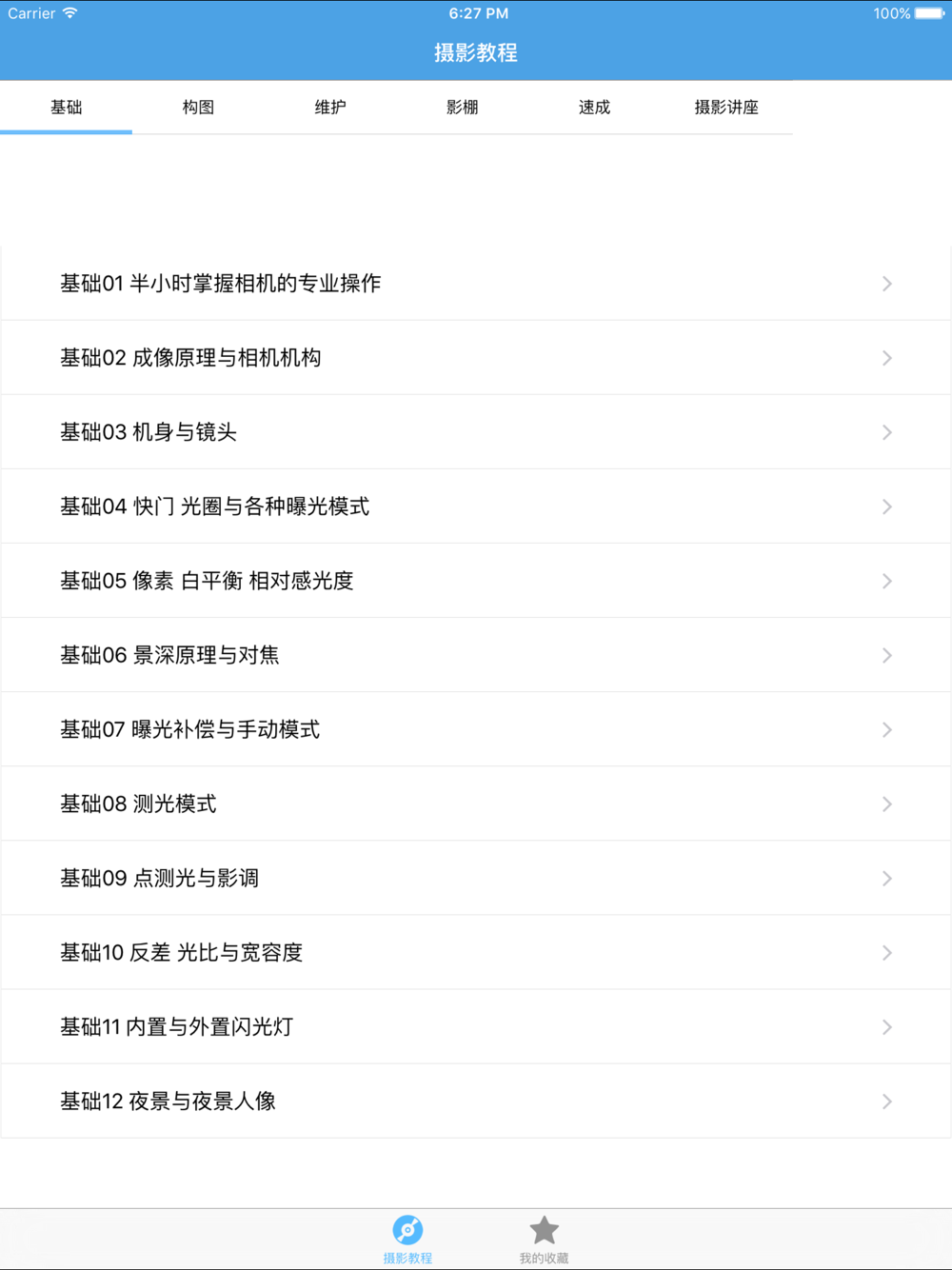Switch to the 摄影讲座 tab
Image resolution: width=952 pixels, height=1270 pixels.
pyautogui.click(x=726, y=108)
